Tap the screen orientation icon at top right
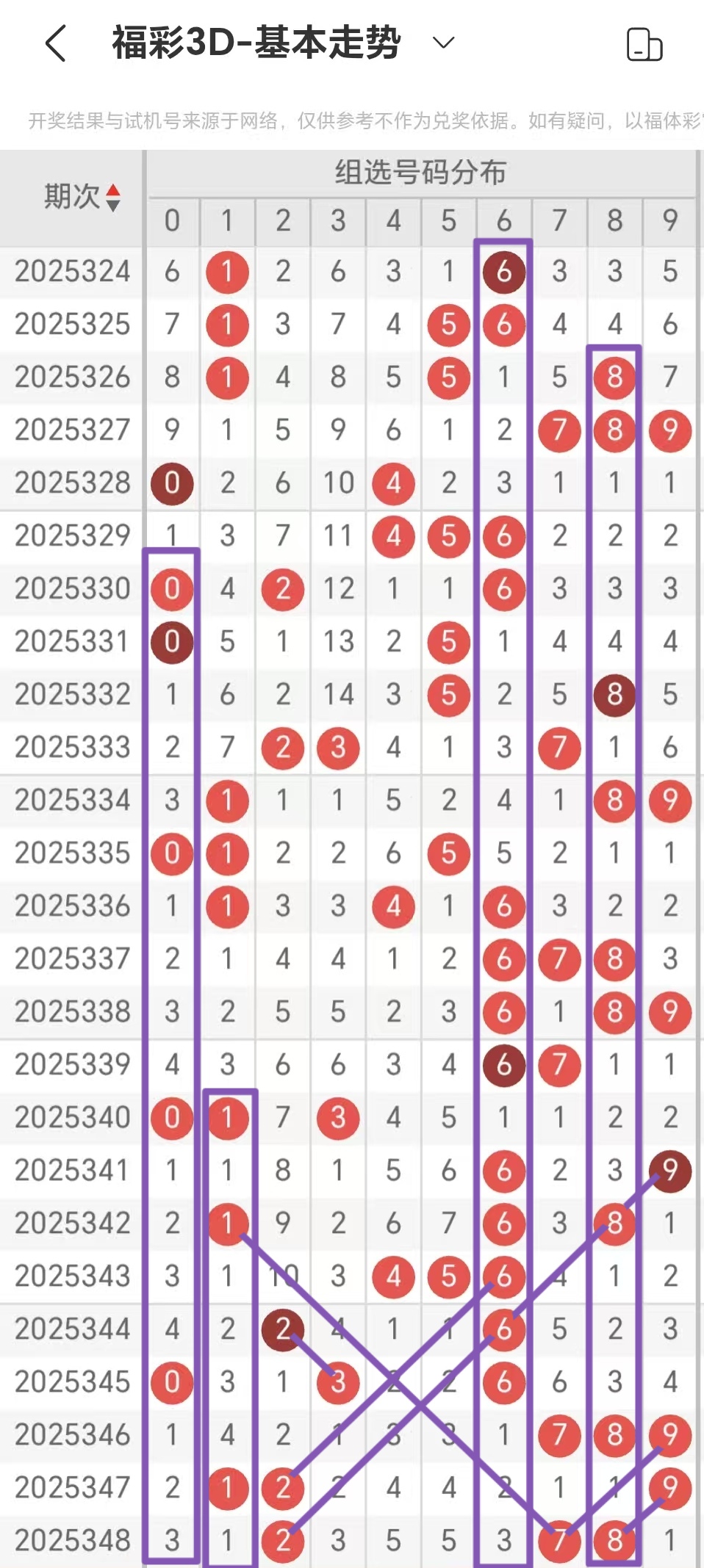The height and width of the screenshot is (1568, 704). [x=644, y=44]
